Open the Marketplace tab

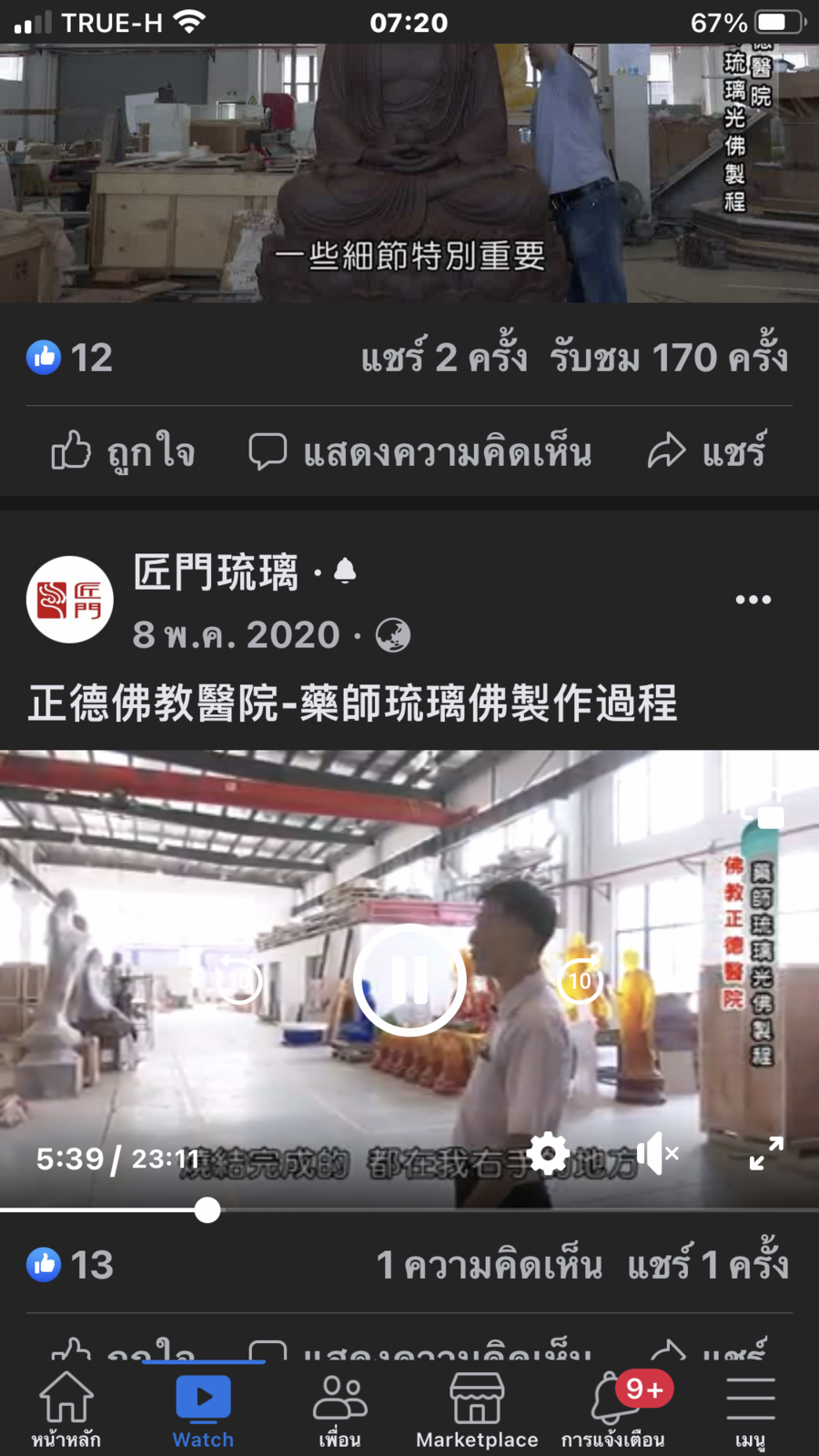coord(477,1409)
